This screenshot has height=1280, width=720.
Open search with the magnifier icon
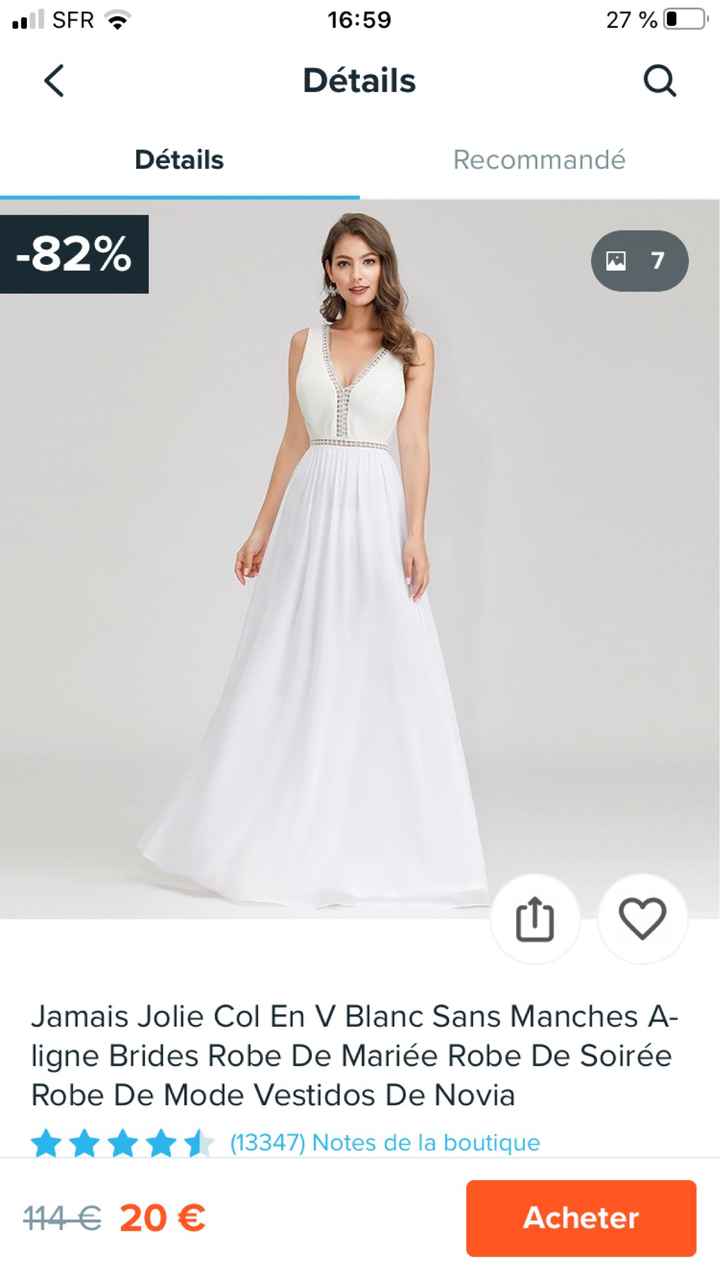coord(660,81)
